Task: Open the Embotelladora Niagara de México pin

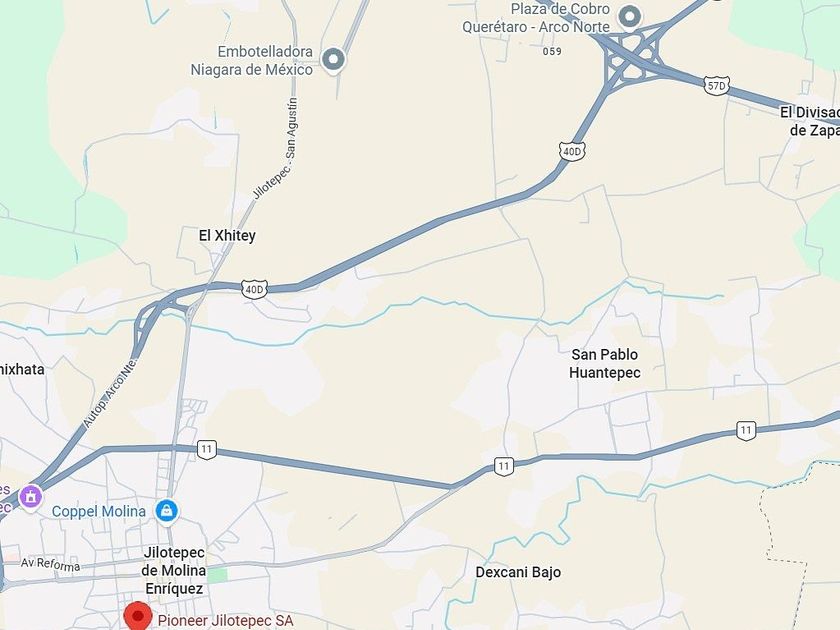Action: coord(334,60)
